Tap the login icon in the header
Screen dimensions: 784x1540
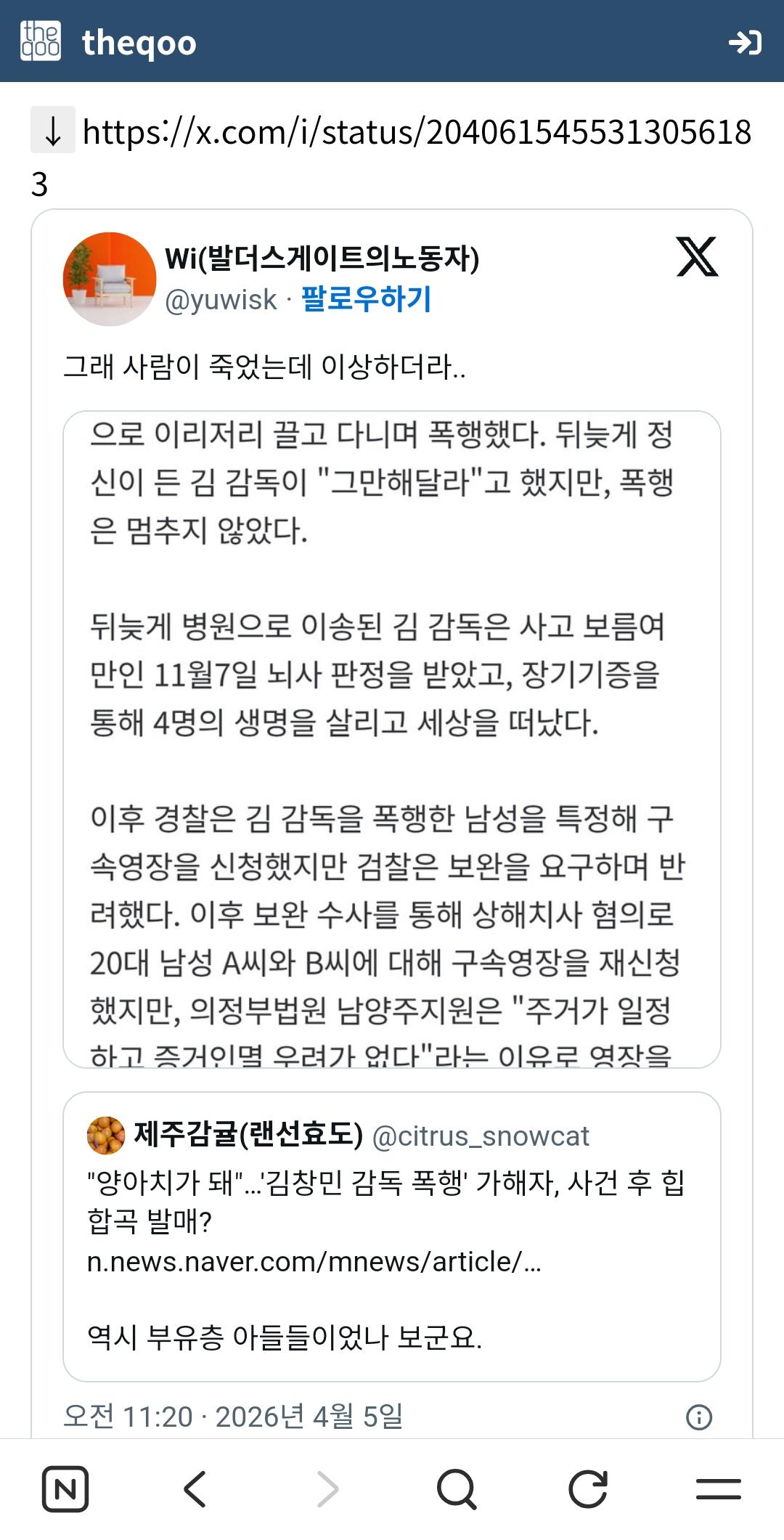[745, 43]
